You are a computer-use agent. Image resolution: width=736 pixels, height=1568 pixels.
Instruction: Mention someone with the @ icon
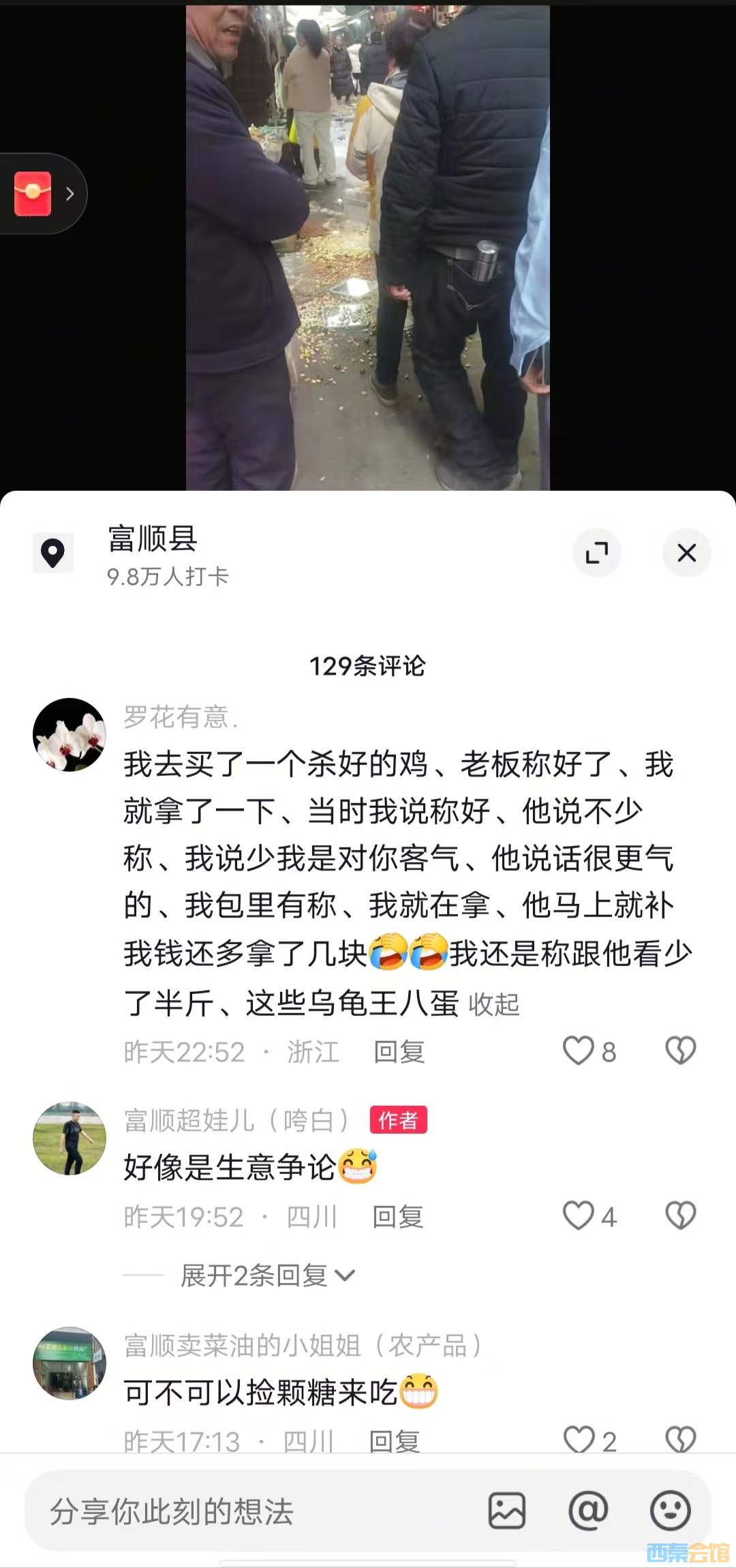pyautogui.click(x=588, y=1511)
